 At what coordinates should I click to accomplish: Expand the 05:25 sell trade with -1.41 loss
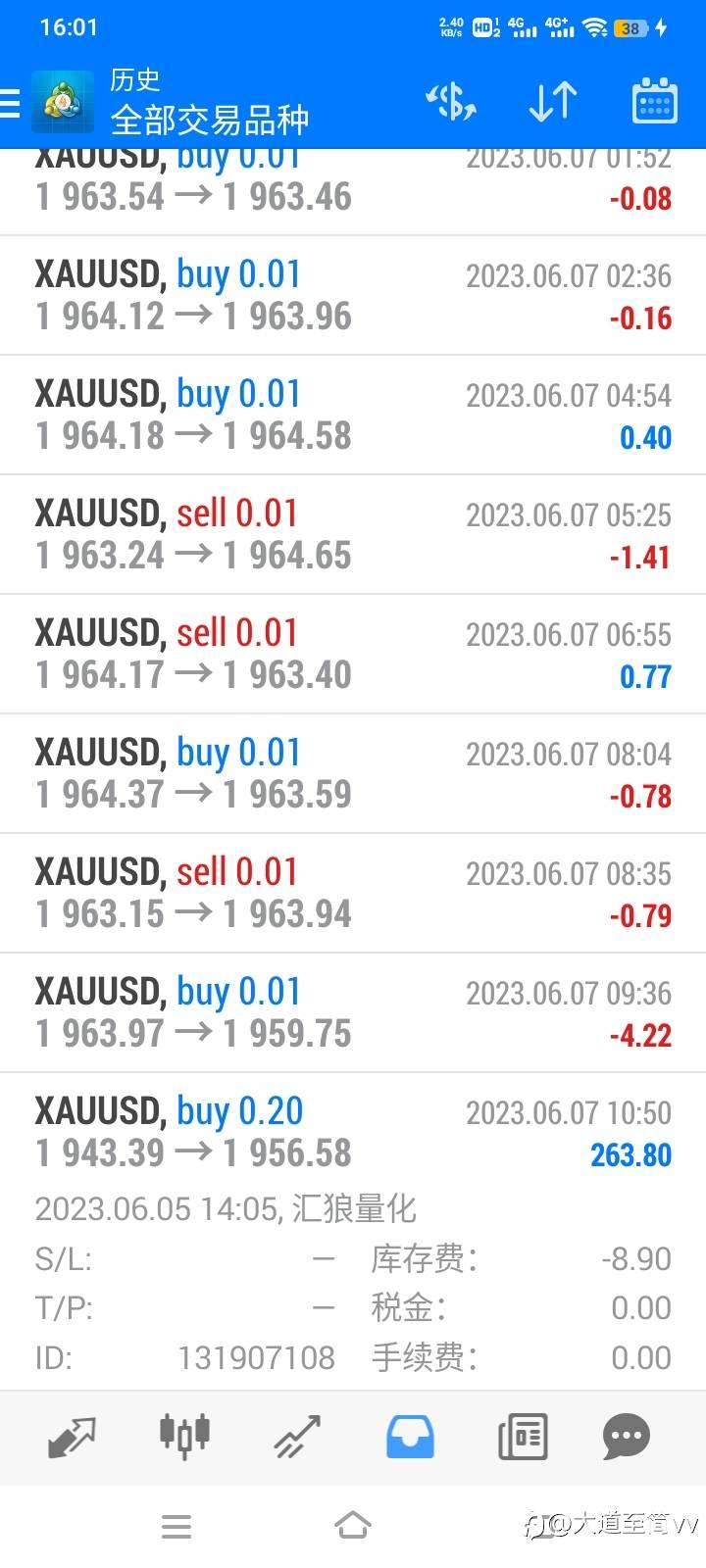(353, 534)
